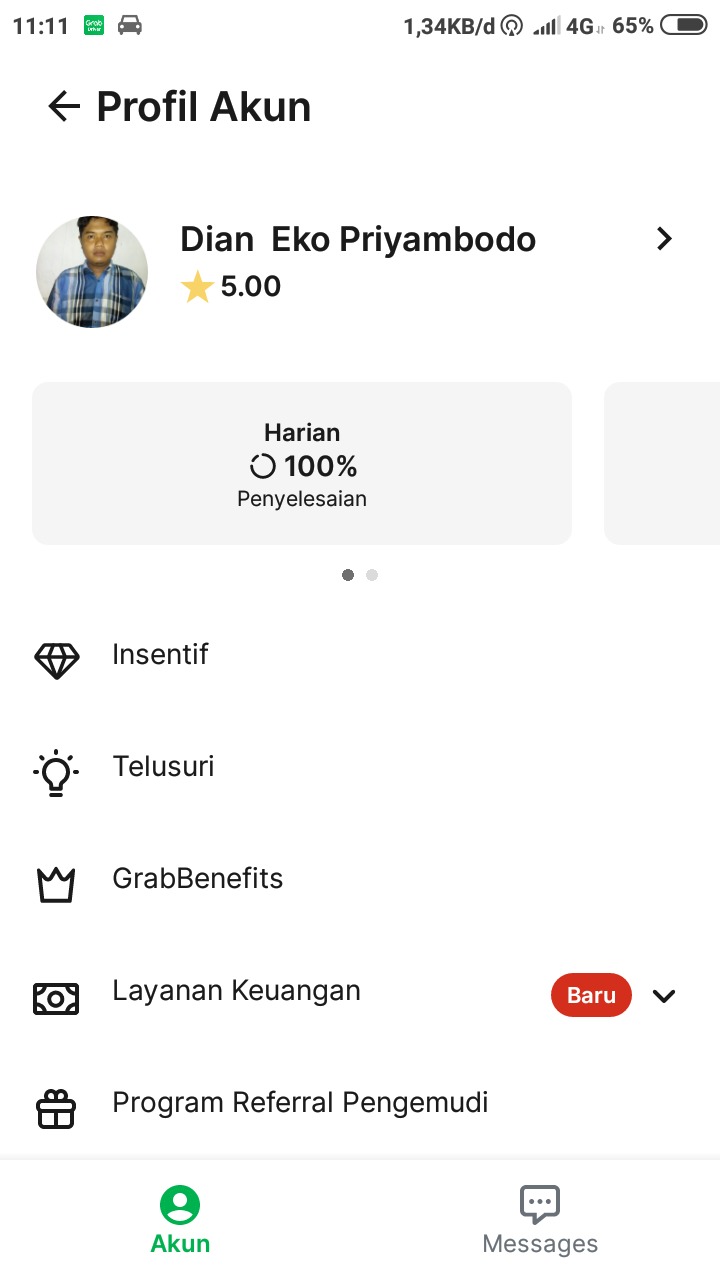Screen dimensions: 720x1280
Task: Open Program Referral Pengemudi
Action: click(300, 1103)
